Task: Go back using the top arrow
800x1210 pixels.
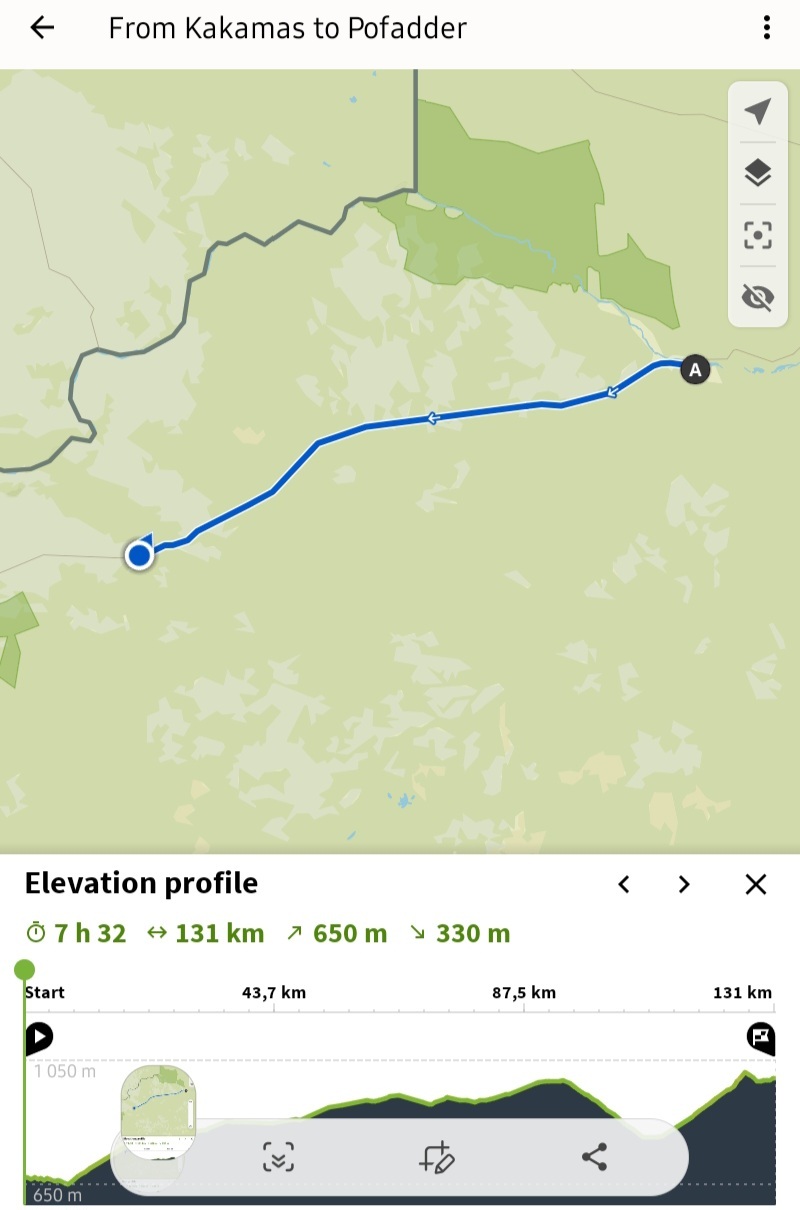Action: click(42, 28)
